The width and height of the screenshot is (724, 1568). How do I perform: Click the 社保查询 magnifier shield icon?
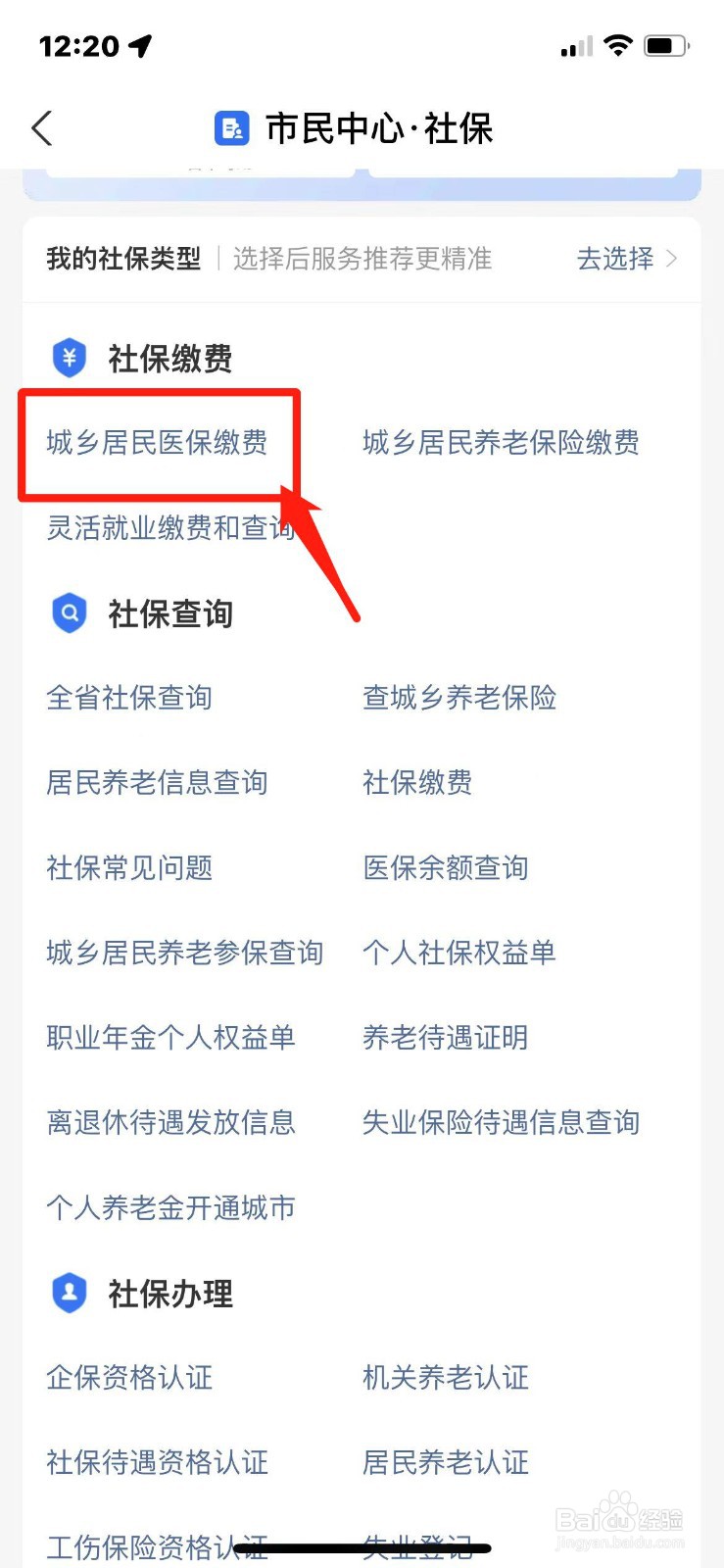[68, 612]
